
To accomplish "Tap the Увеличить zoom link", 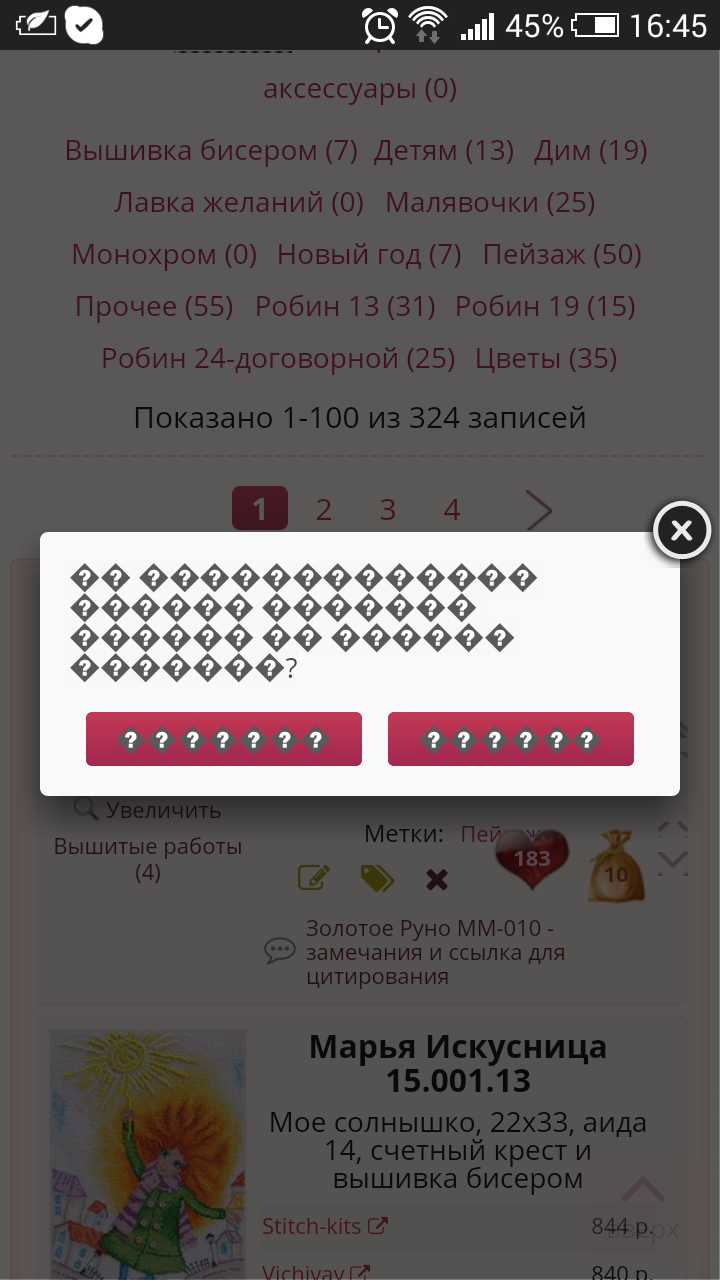I will (x=148, y=810).
